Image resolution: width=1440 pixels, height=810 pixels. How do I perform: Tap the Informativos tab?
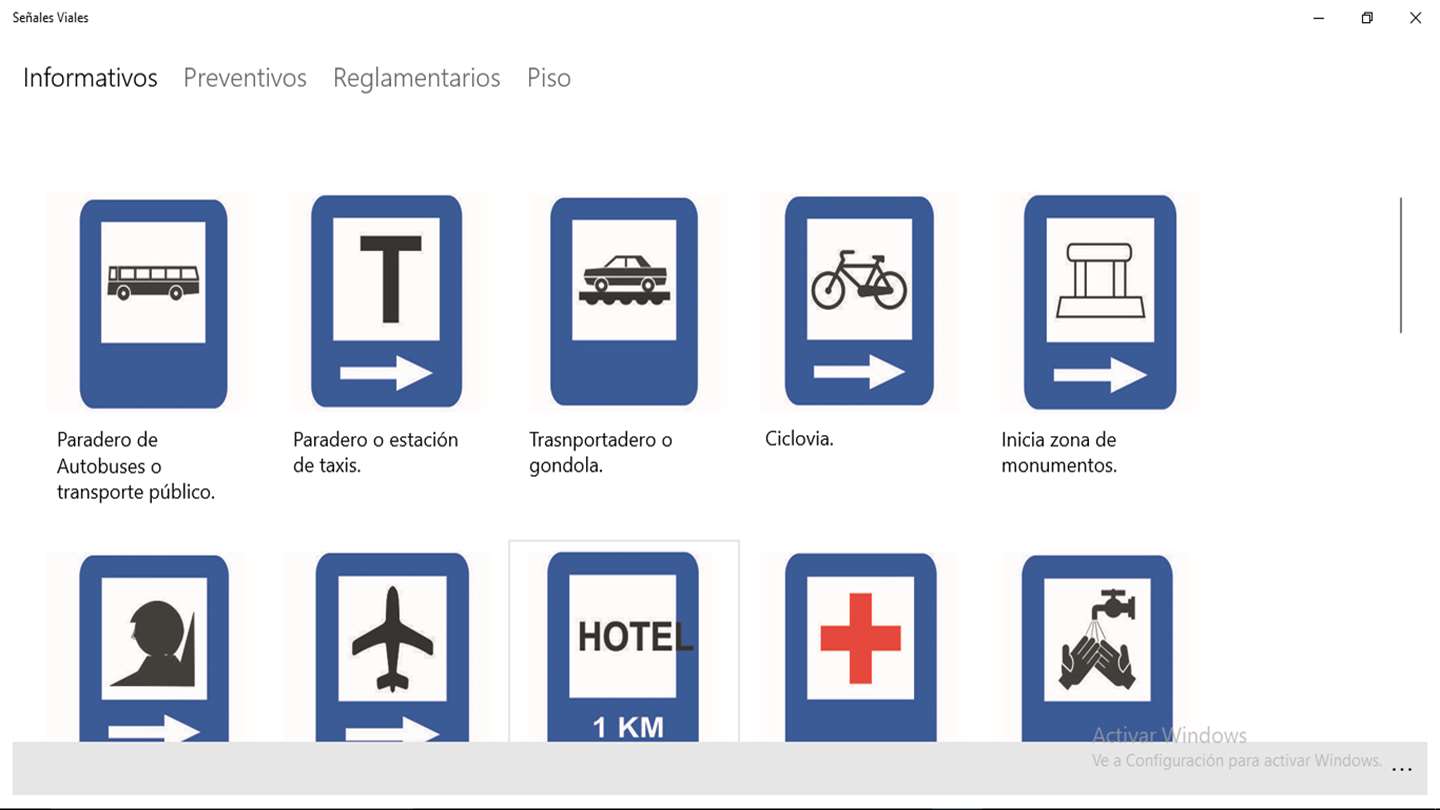click(x=90, y=78)
